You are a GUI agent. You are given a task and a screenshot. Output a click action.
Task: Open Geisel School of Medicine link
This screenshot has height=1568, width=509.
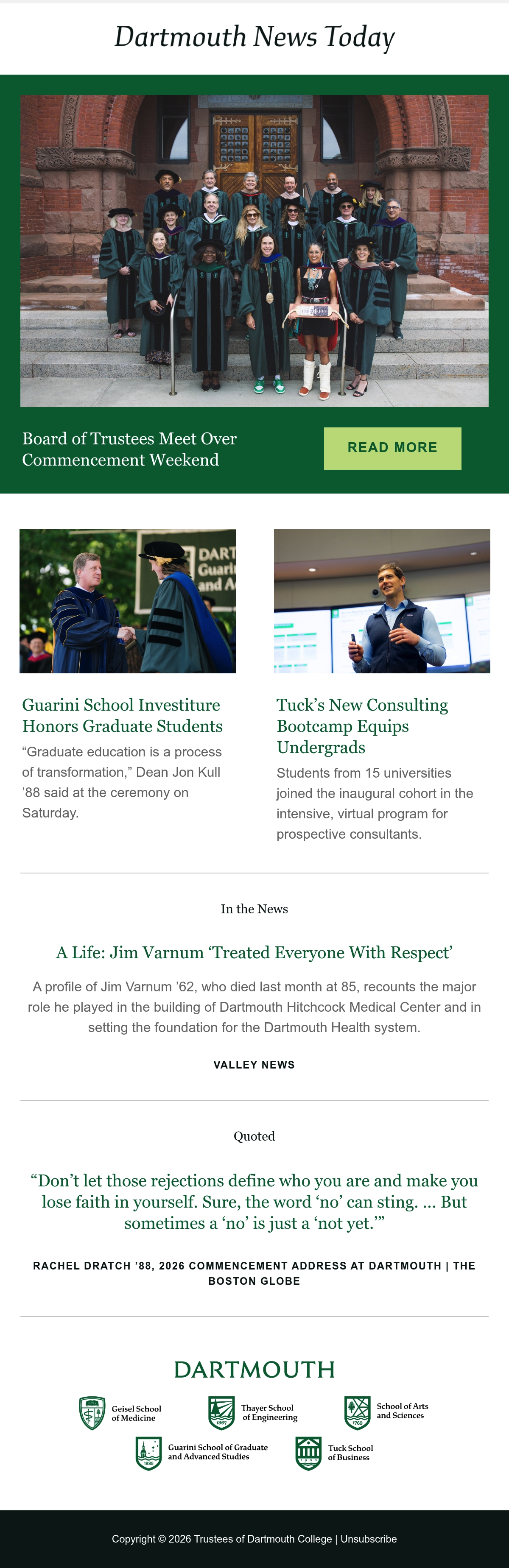point(120,1413)
